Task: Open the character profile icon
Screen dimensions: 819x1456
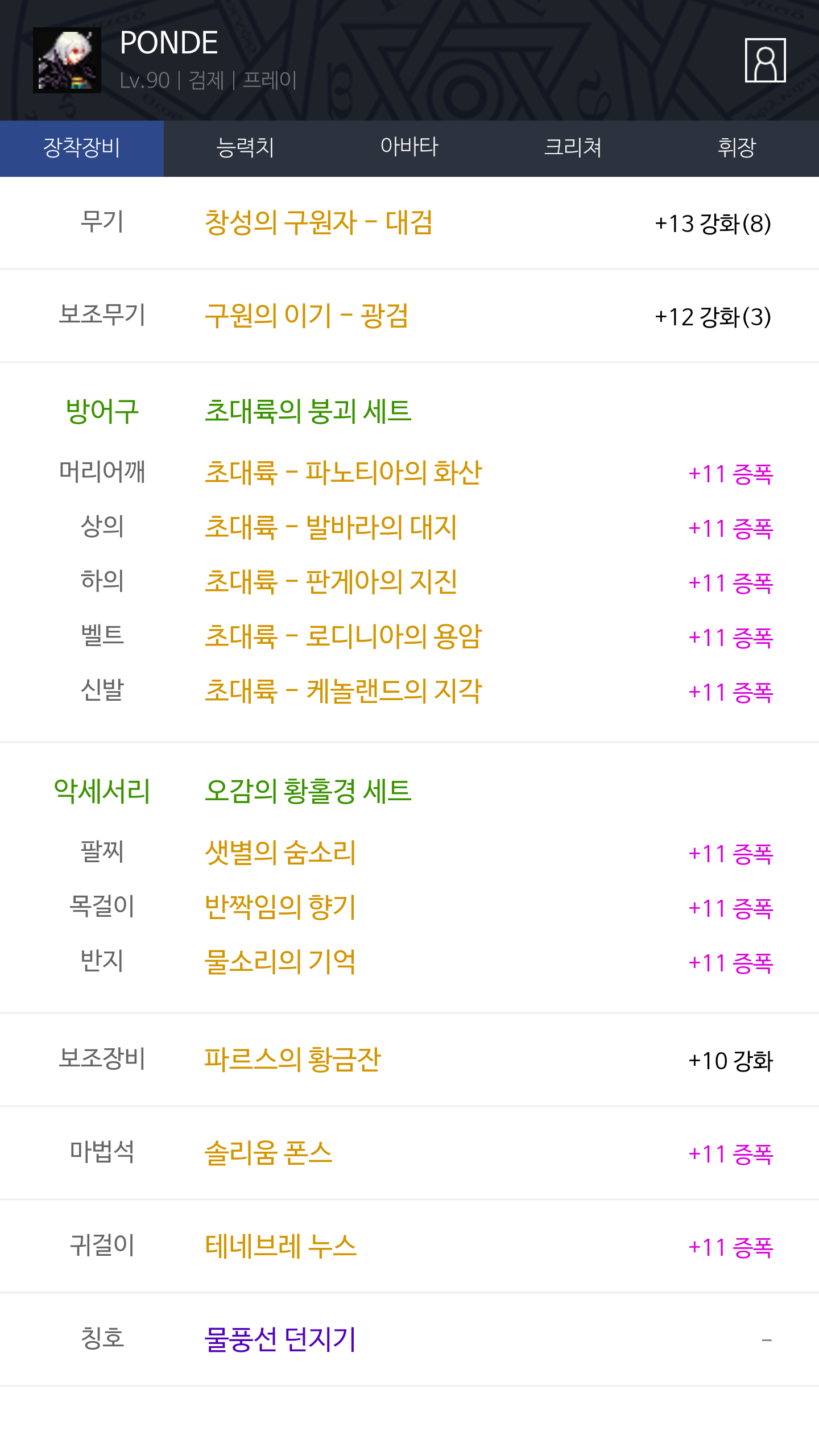Action: 765,60
